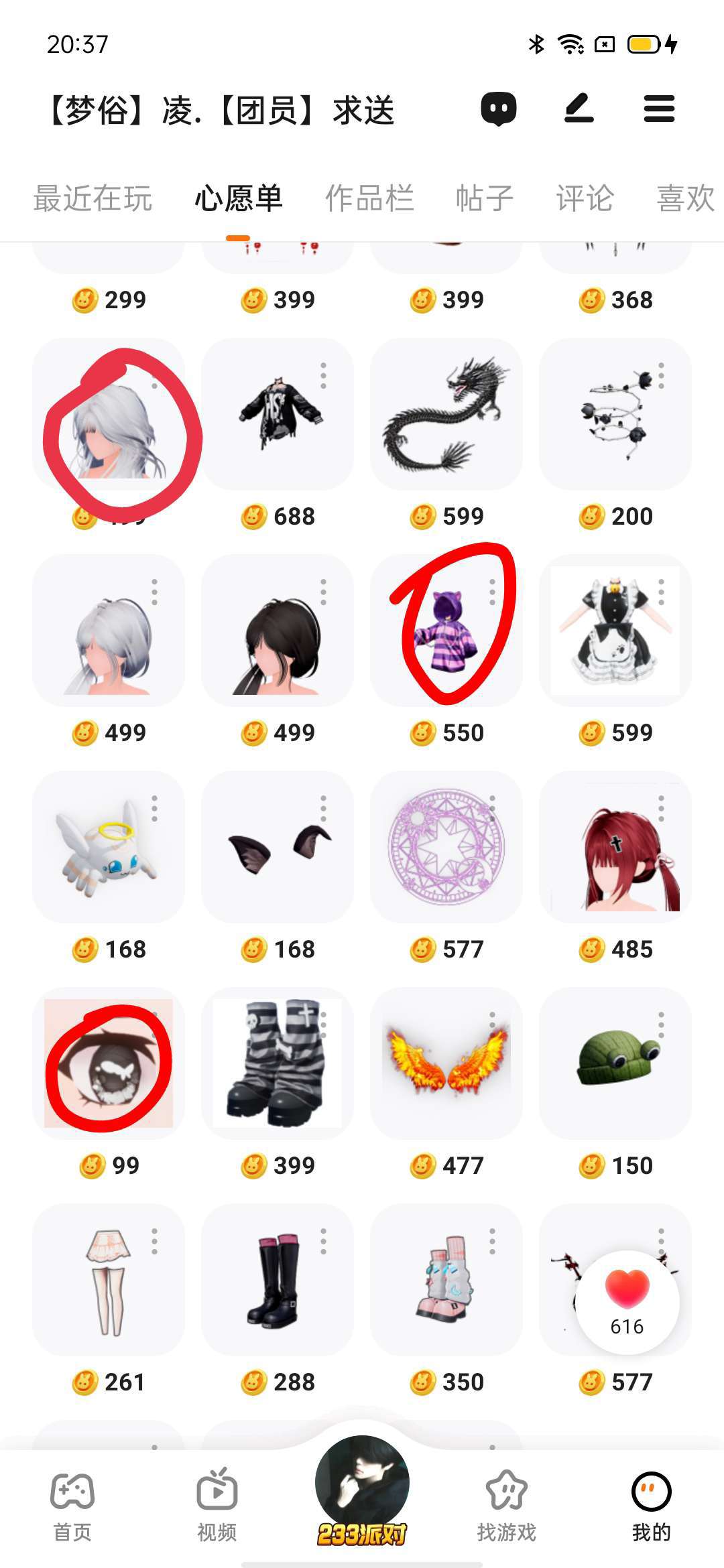The image size is (724, 1568).
Task: Open the hamburger menu
Action: click(659, 109)
